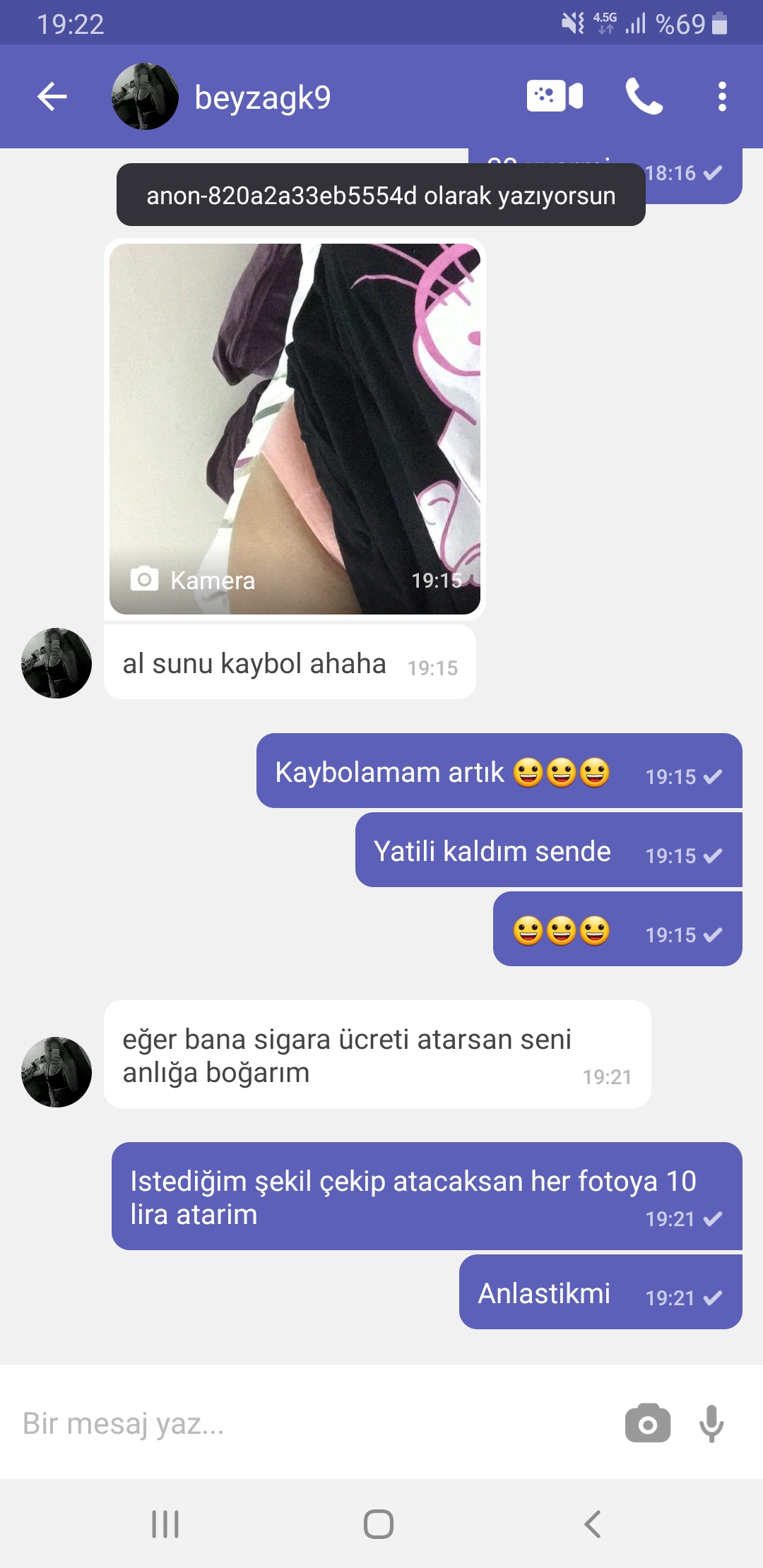The width and height of the screenshot is (763, 1568).
Task: Tap the microphone to record a voice message
Action: (711, 1423)
